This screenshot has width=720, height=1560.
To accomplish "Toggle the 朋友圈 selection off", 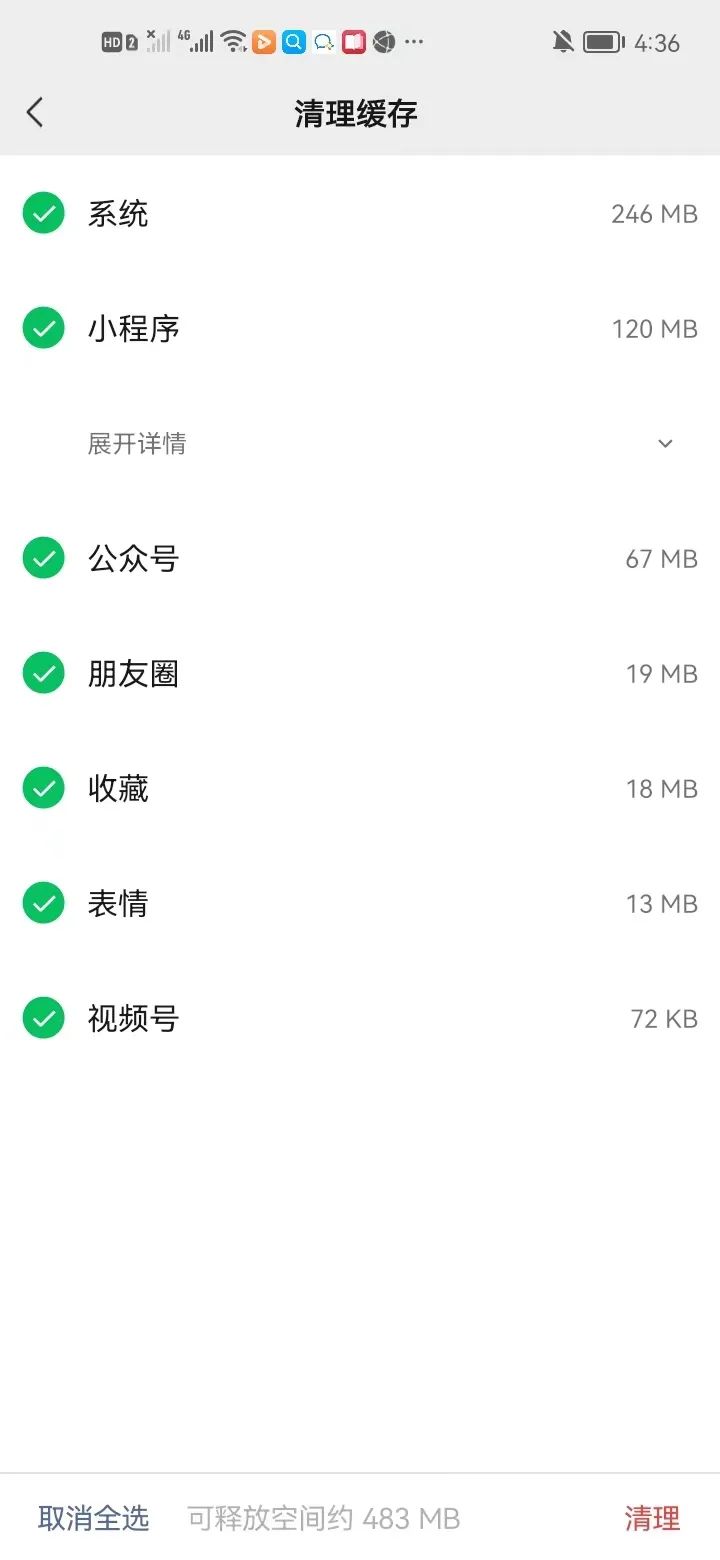I will [x=43, y=672].
